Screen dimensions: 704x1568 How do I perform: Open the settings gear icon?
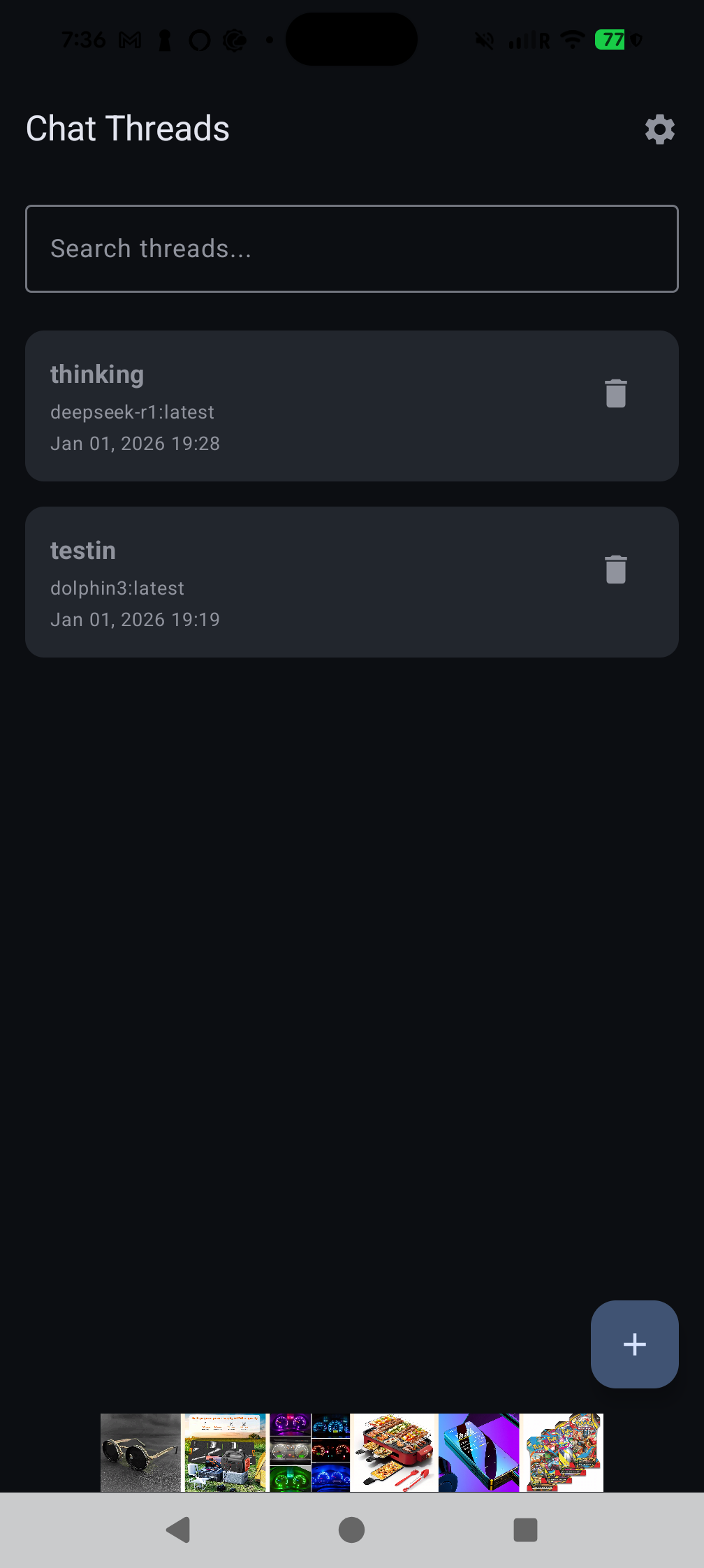pyautogui.click(x=659, y=129)
